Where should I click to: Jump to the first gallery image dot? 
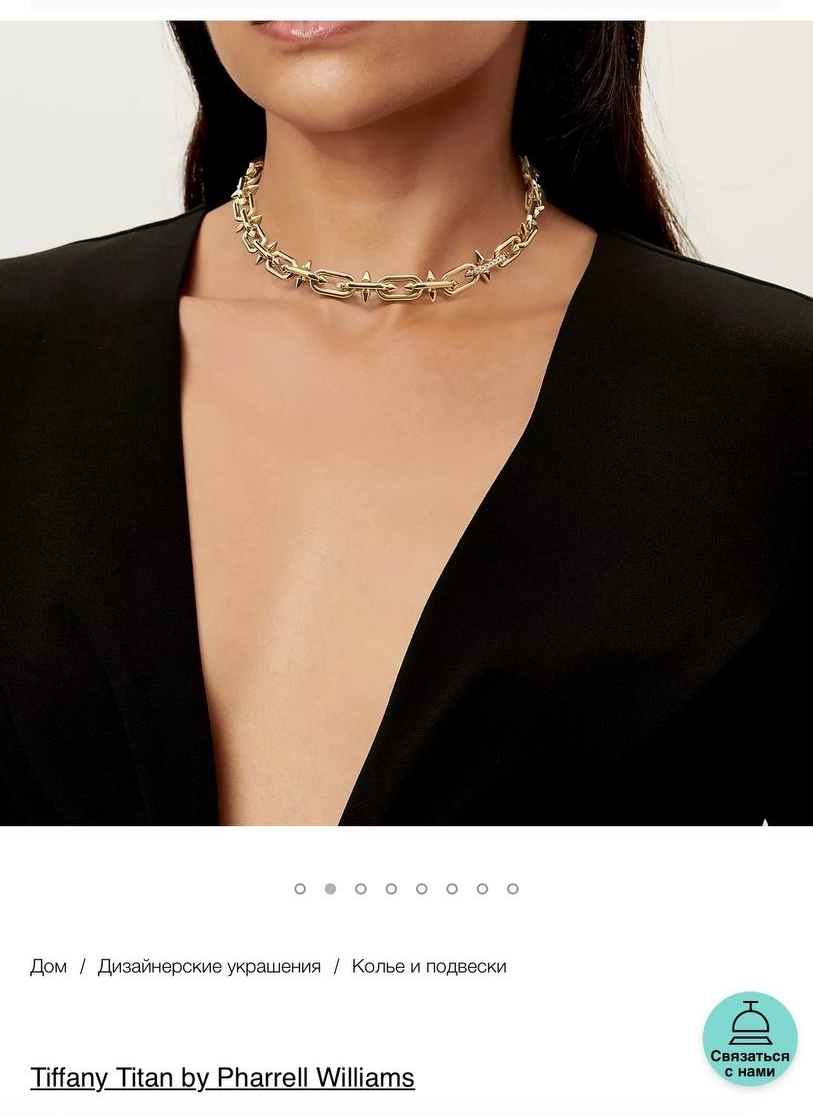(x=300, y=889)
